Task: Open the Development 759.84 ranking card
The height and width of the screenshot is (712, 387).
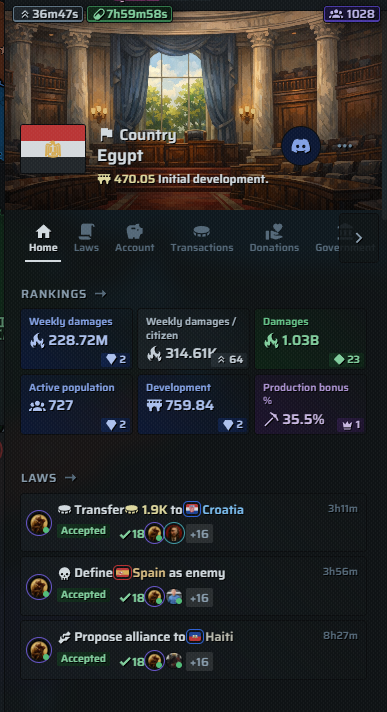Action: (194, 404)
